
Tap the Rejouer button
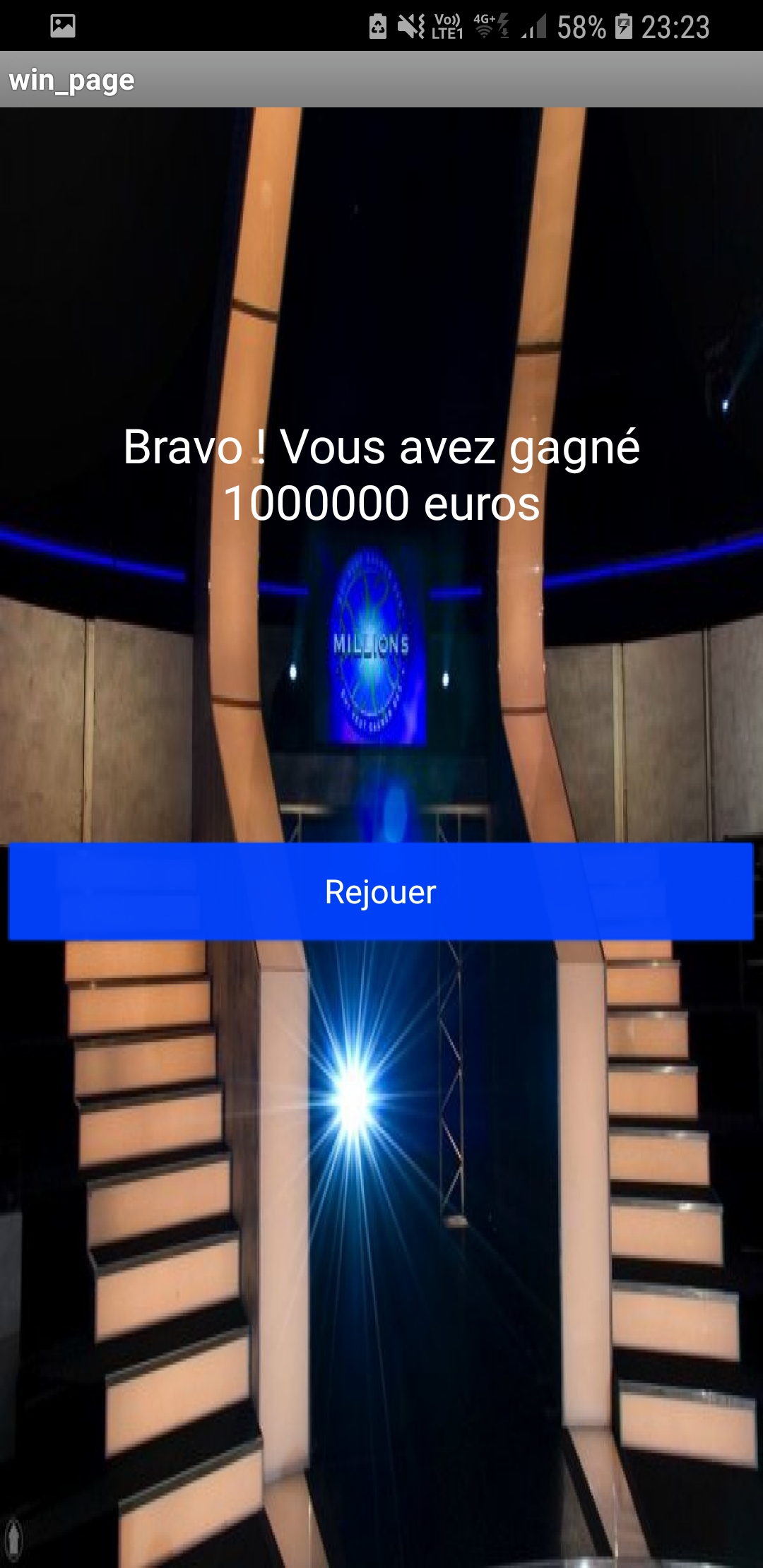381,891
